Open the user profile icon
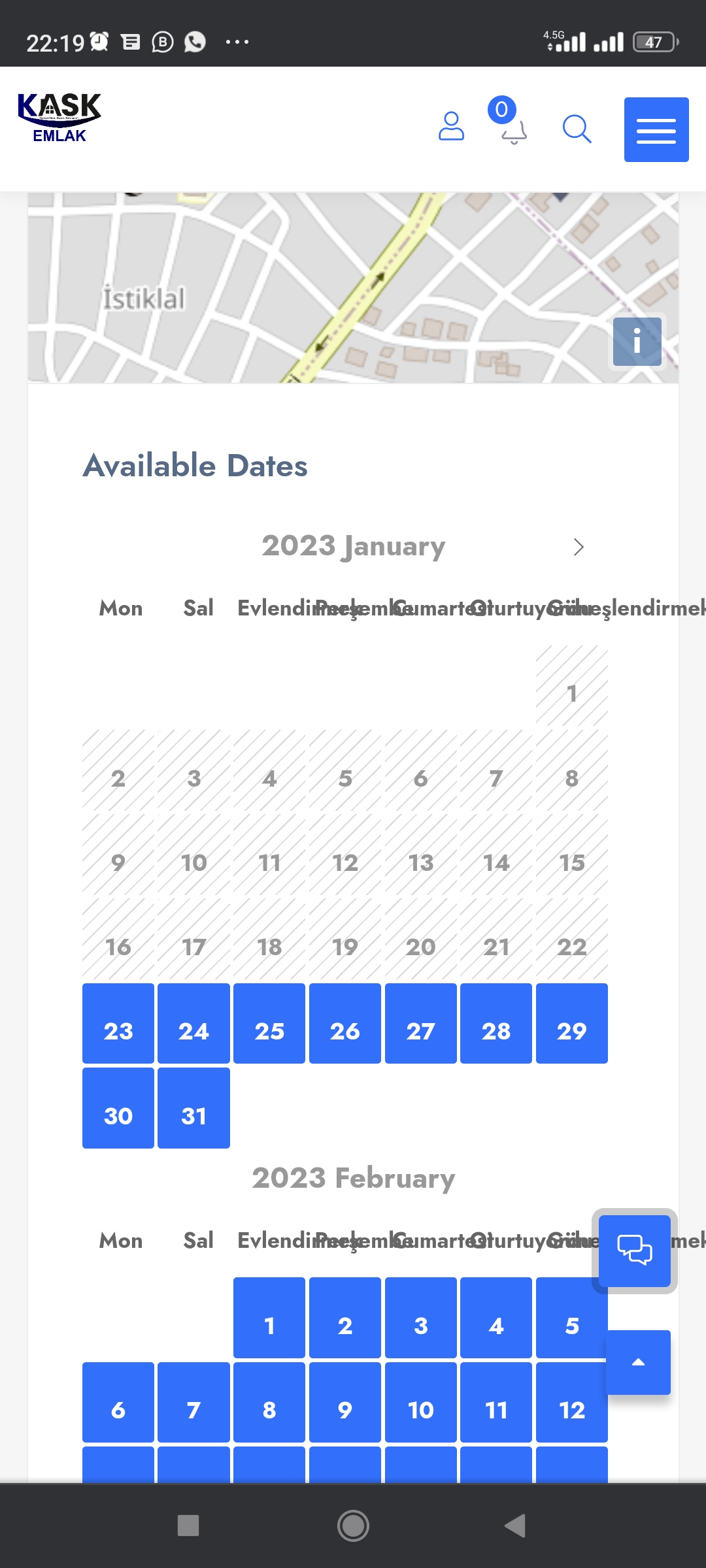This screenshot has width=706, height=1568. click(x=451, y=127)
